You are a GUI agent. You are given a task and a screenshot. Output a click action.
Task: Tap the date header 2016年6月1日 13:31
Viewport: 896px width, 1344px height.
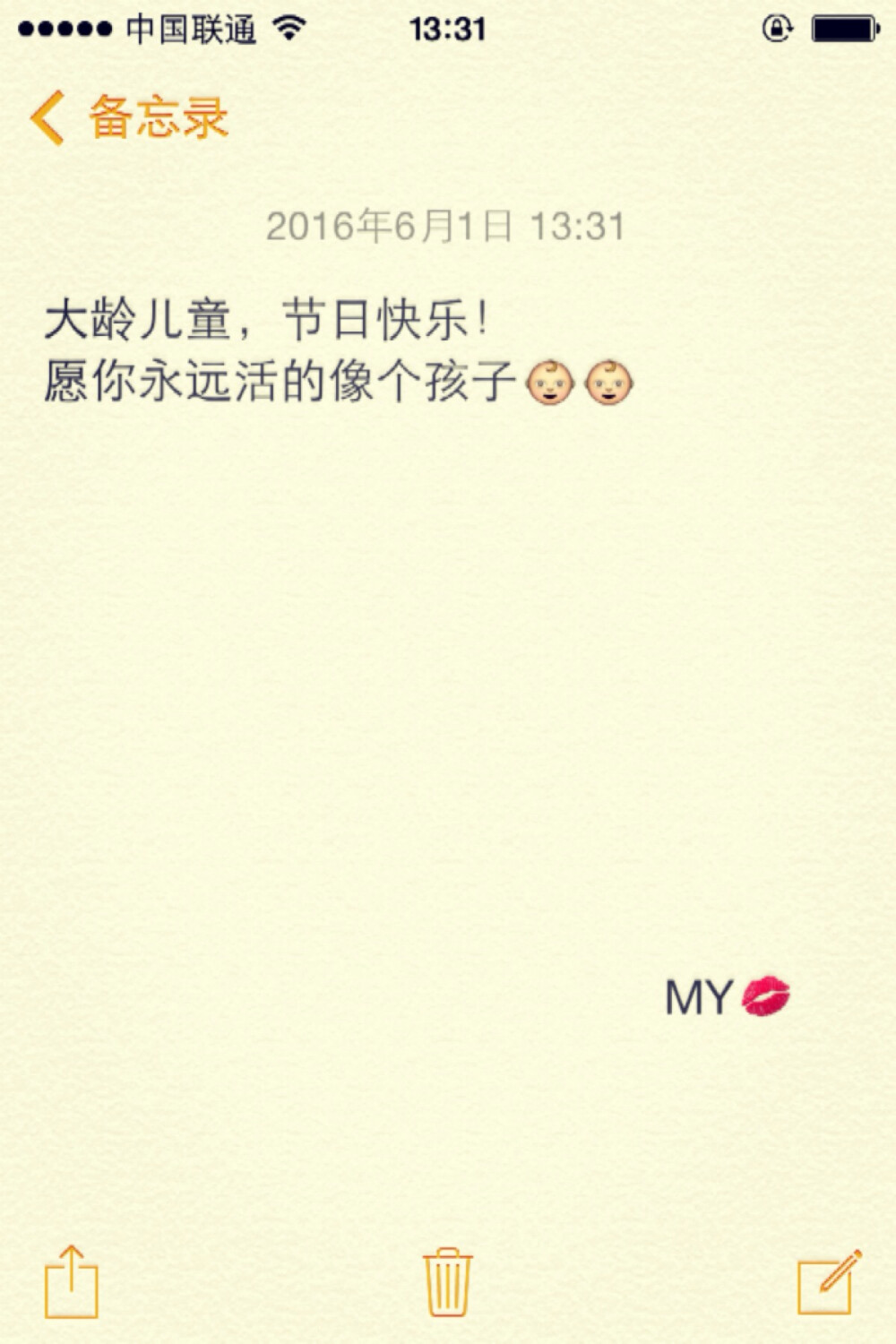447,227
